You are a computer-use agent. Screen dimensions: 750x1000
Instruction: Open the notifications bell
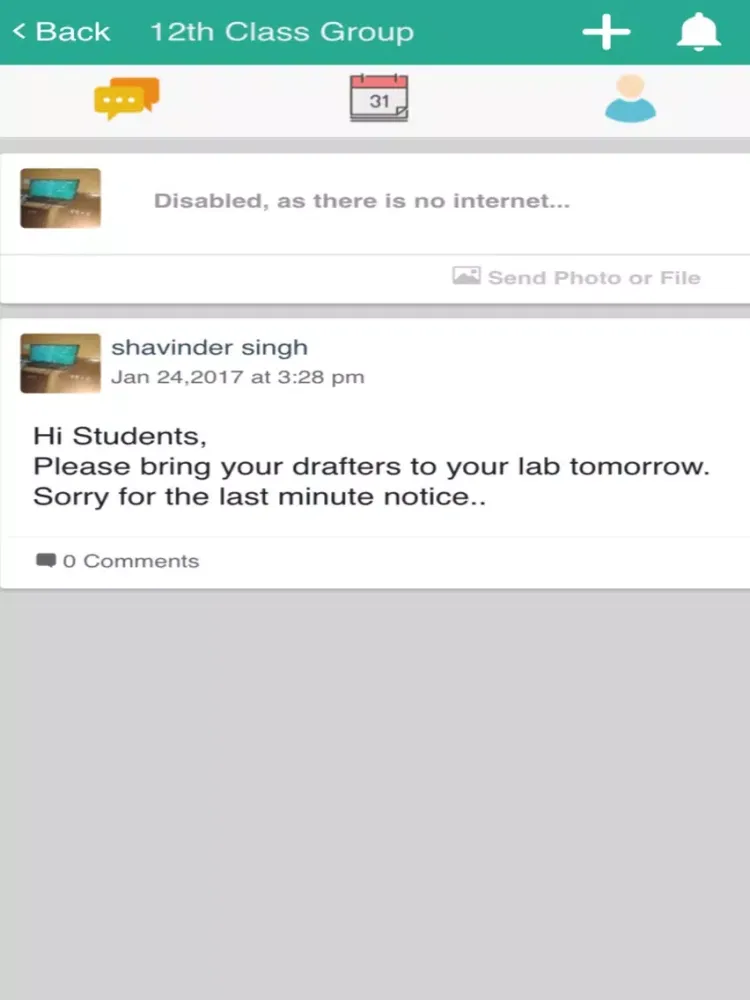point(698,32)
